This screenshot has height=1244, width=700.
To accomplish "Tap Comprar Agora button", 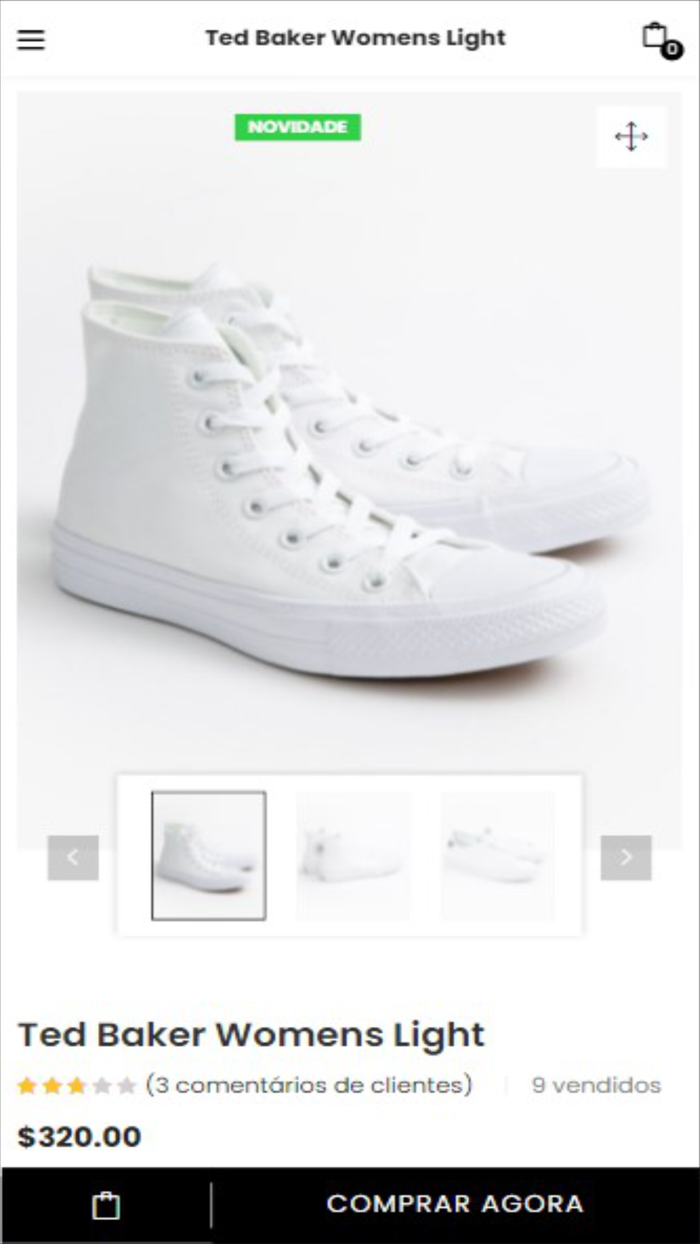I will [x=455, y=1204].
